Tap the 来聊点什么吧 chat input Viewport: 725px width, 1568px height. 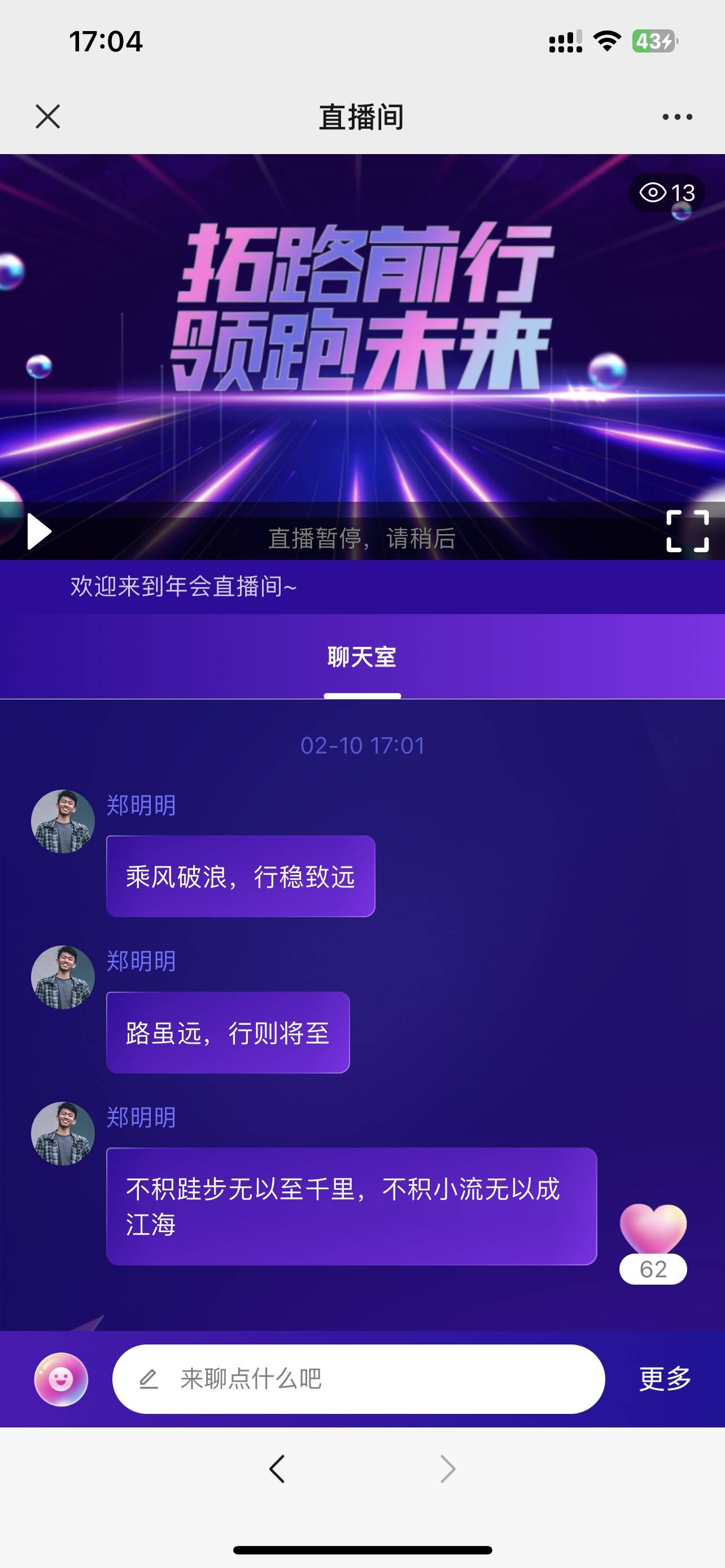(359, 1379)
